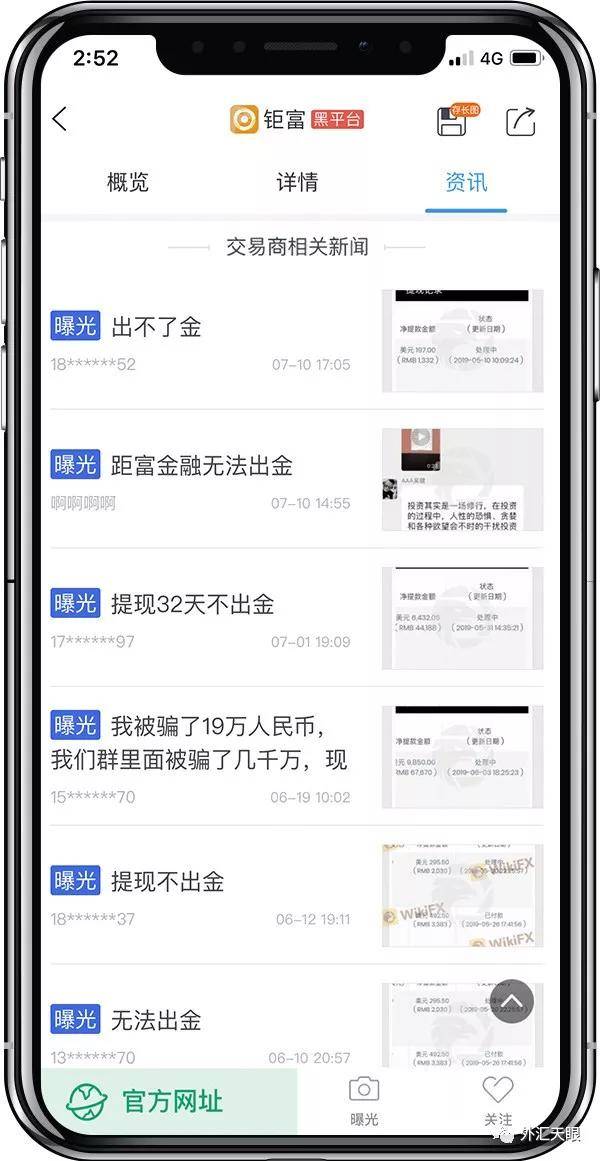Go back using the top-left arrow
600x1161 pixels.
click(x=60, y=119)
